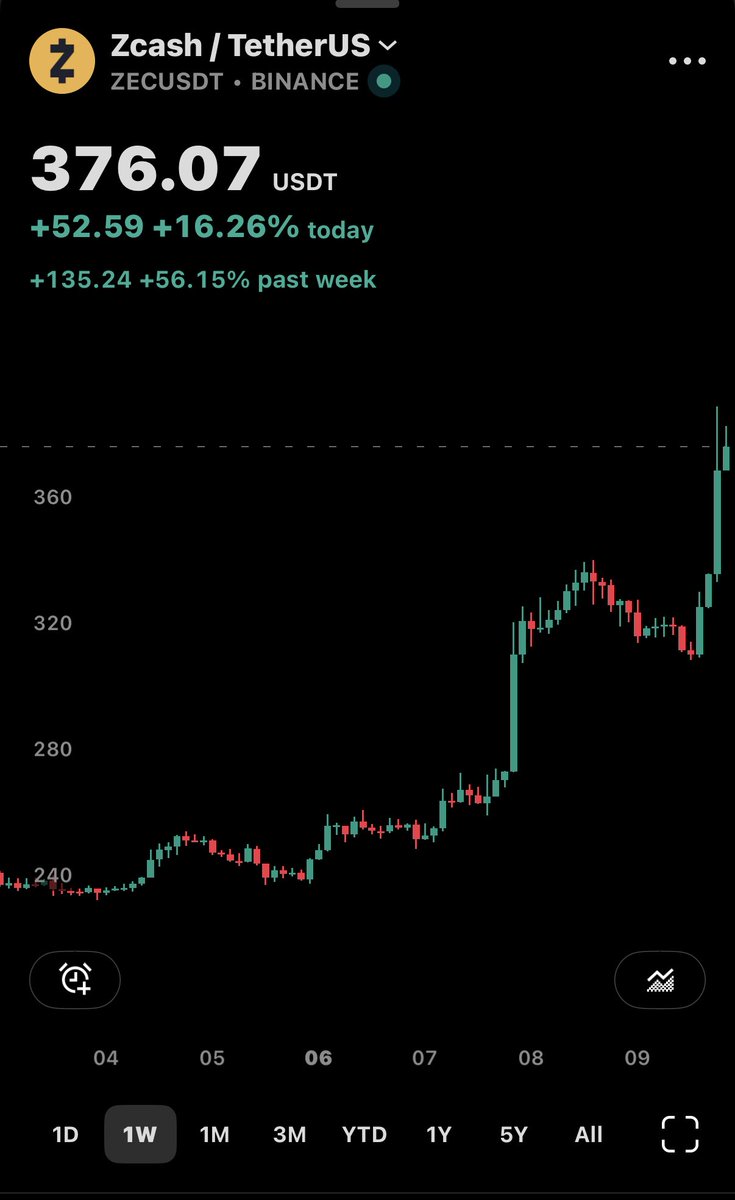The height and width of the screenshot is (1200, 735).
Task: Change the chart type
Action: click(660, 979)
